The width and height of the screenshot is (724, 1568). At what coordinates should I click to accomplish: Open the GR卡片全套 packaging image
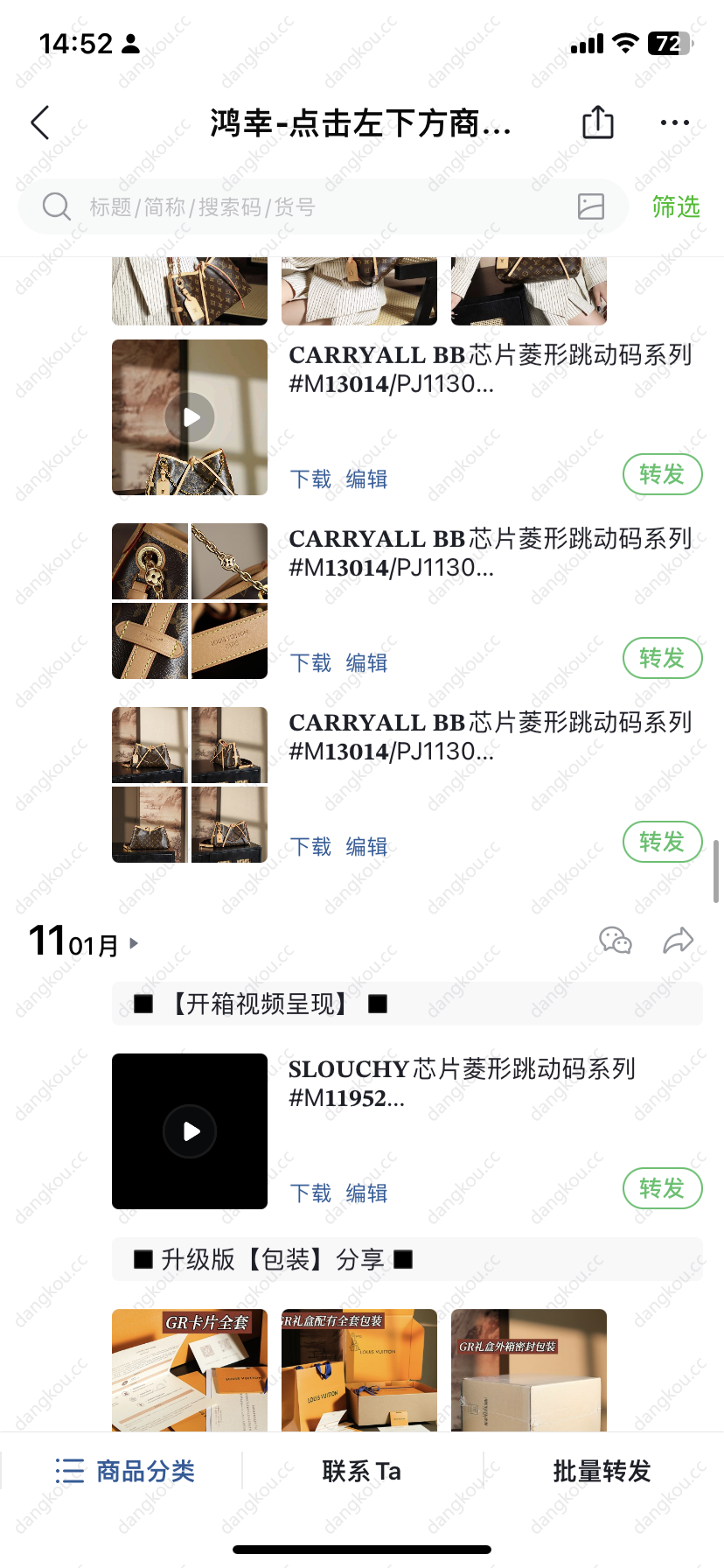click(x=190, y=1369)
